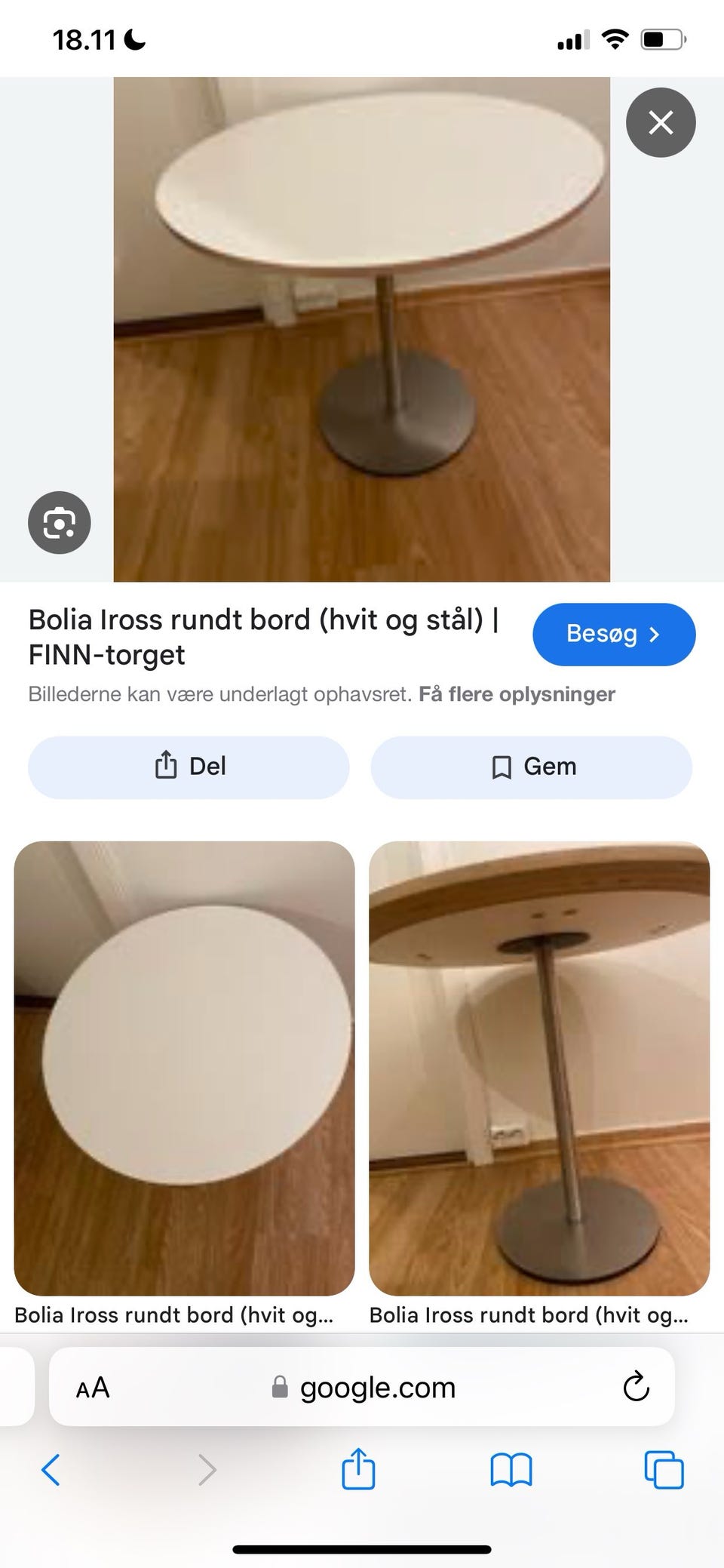Screen dimensions: 724x1568
Task: Open Få flere oplysninger link
Action: (517, 693)
